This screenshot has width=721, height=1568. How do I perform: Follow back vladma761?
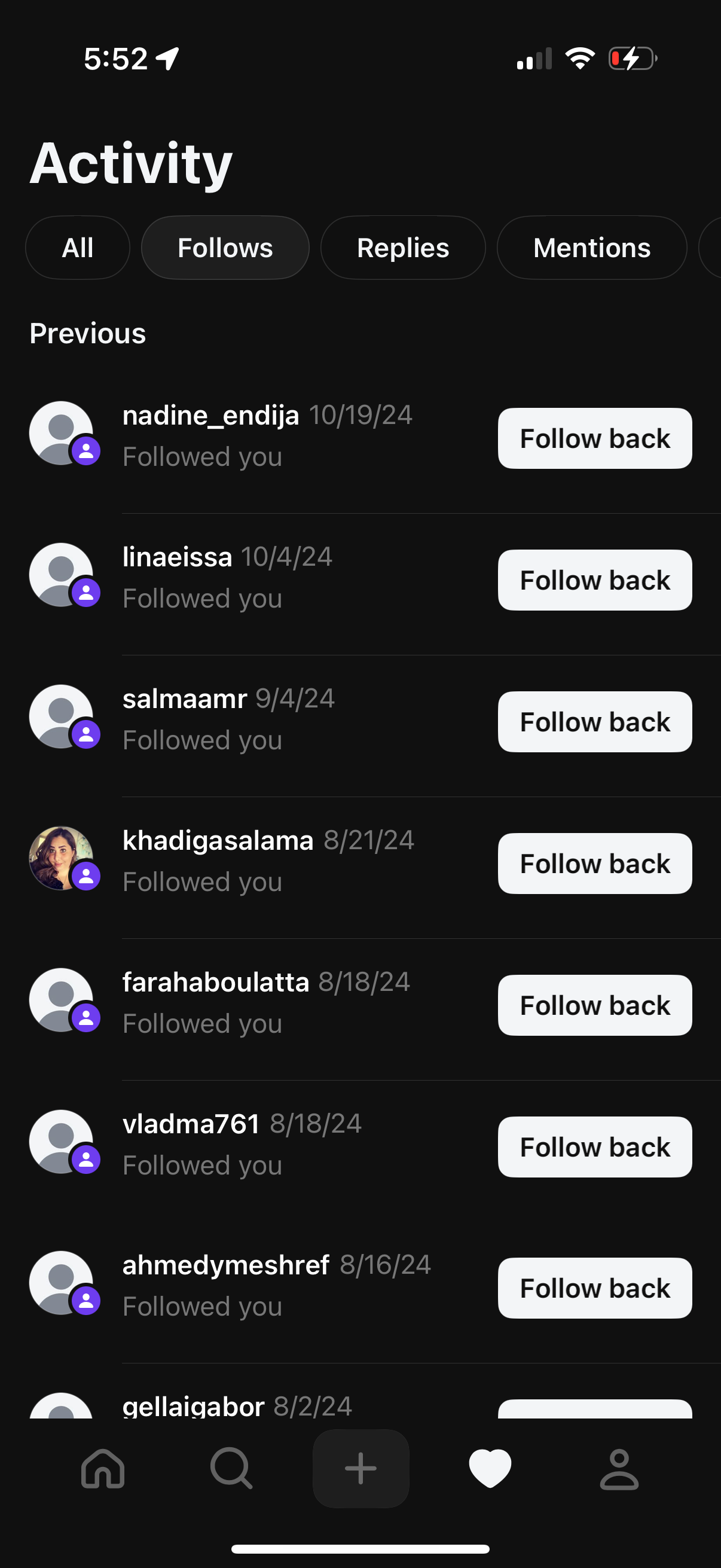[594, 1148]
